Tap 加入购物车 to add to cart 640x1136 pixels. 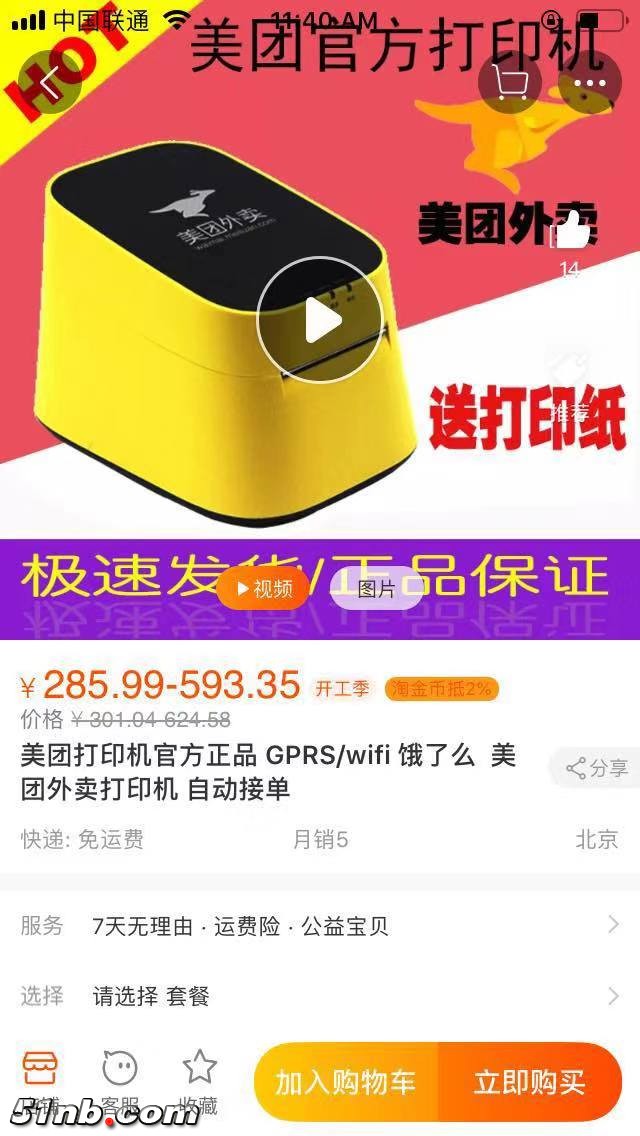(x=345, y=1082)
